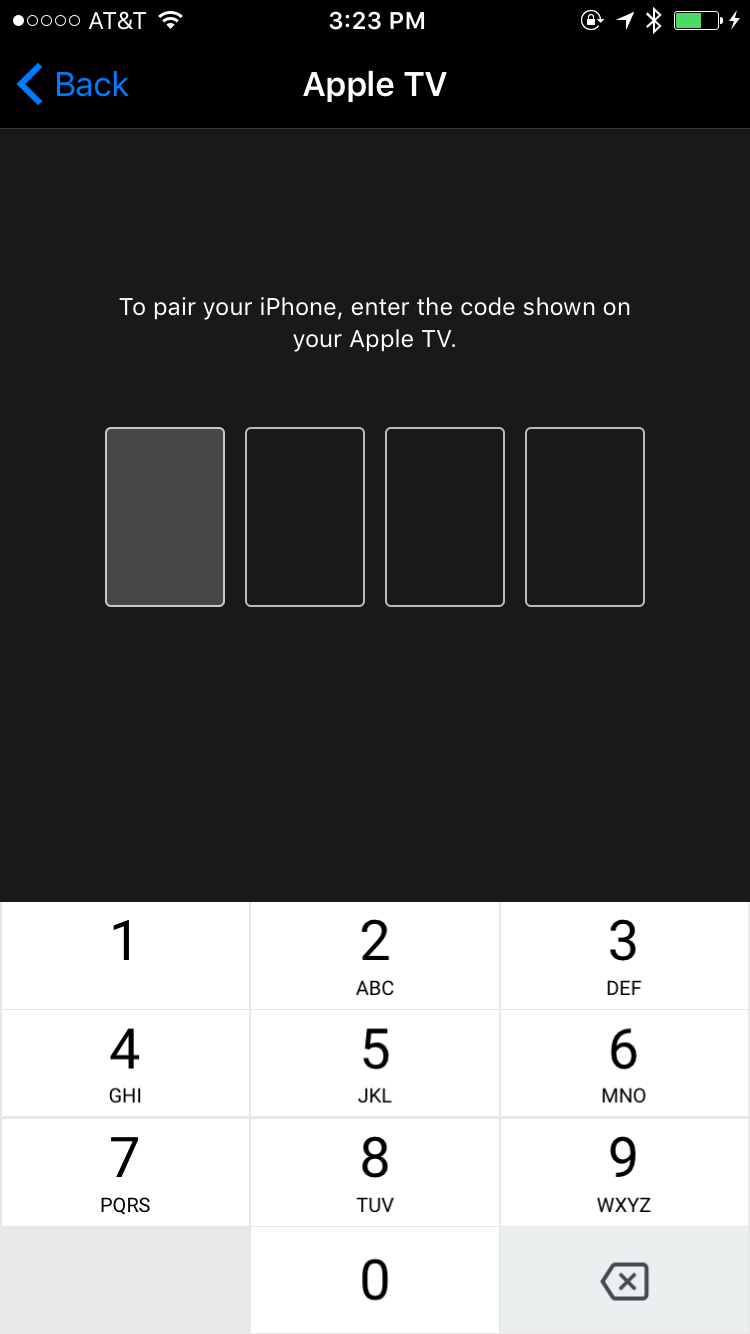Viewport: 750px width, 1334px height.
Task: Tap the Bluetooth status icon
Action: [x=655, y=19]
